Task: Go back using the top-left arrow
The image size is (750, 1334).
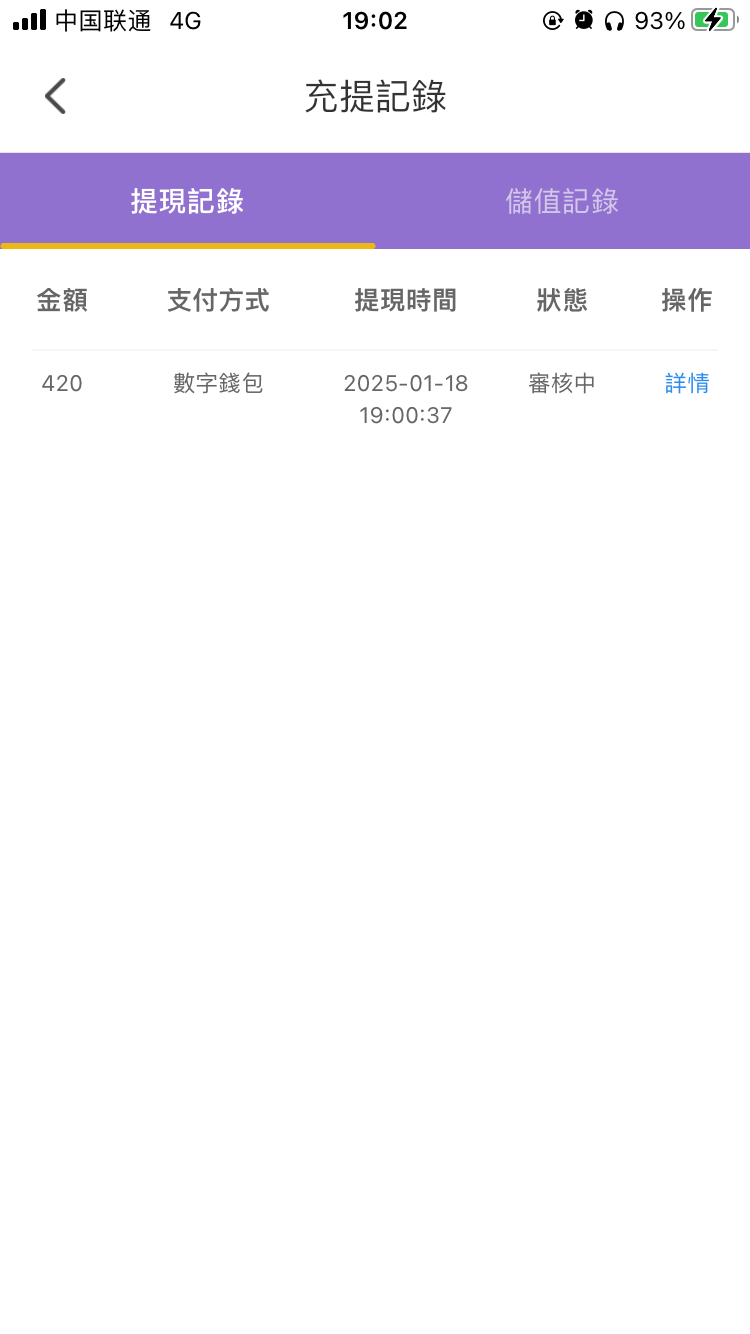Action: pyautogui.click(x=55, y=96)
